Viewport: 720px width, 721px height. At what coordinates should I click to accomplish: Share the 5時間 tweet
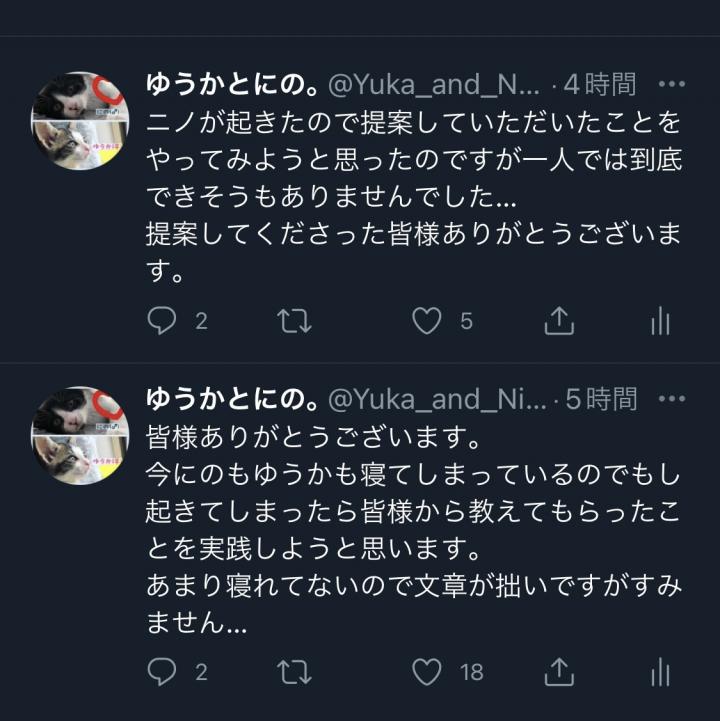(558, 673)
